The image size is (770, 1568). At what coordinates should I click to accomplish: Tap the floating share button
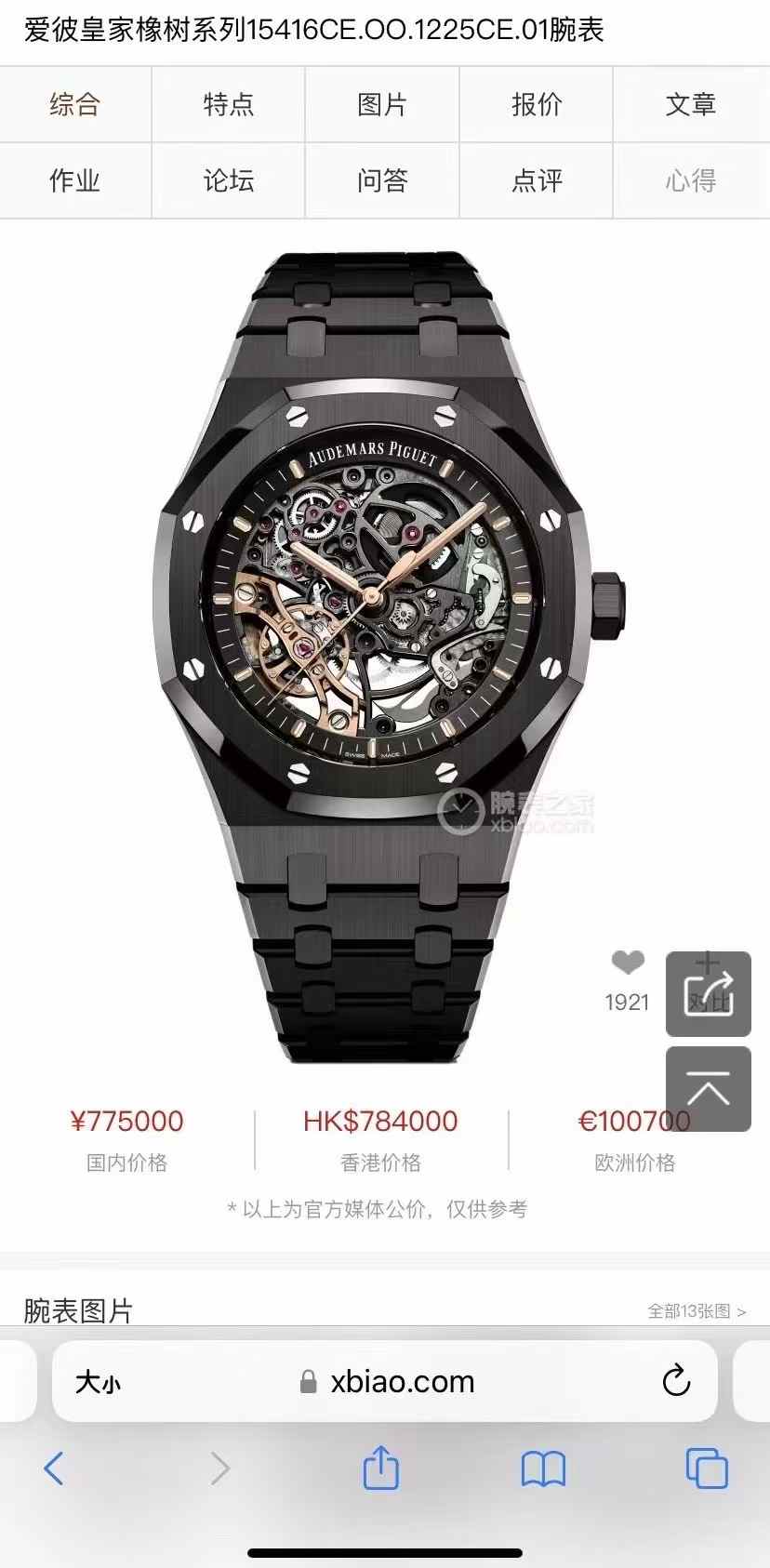pos(709,994)
